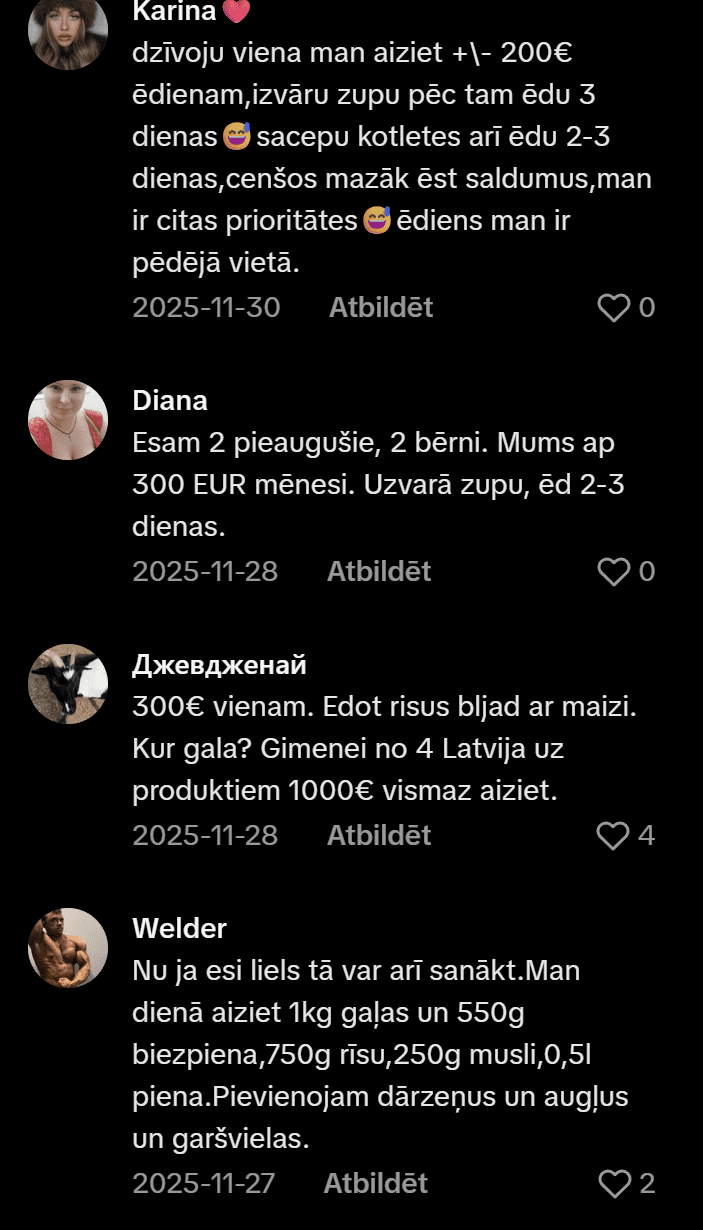Like Welder's comment
Viewport: 703px width, 1230px height.
coord(613,1184)
